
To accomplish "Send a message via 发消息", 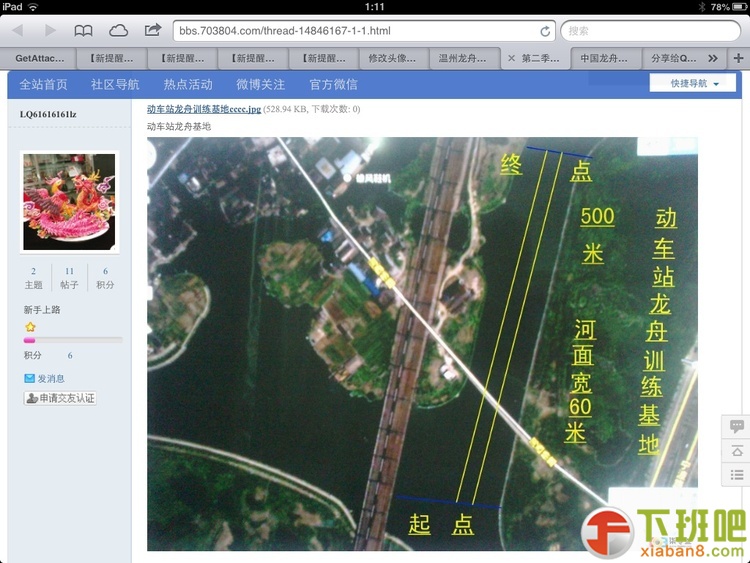I will 51,379.
